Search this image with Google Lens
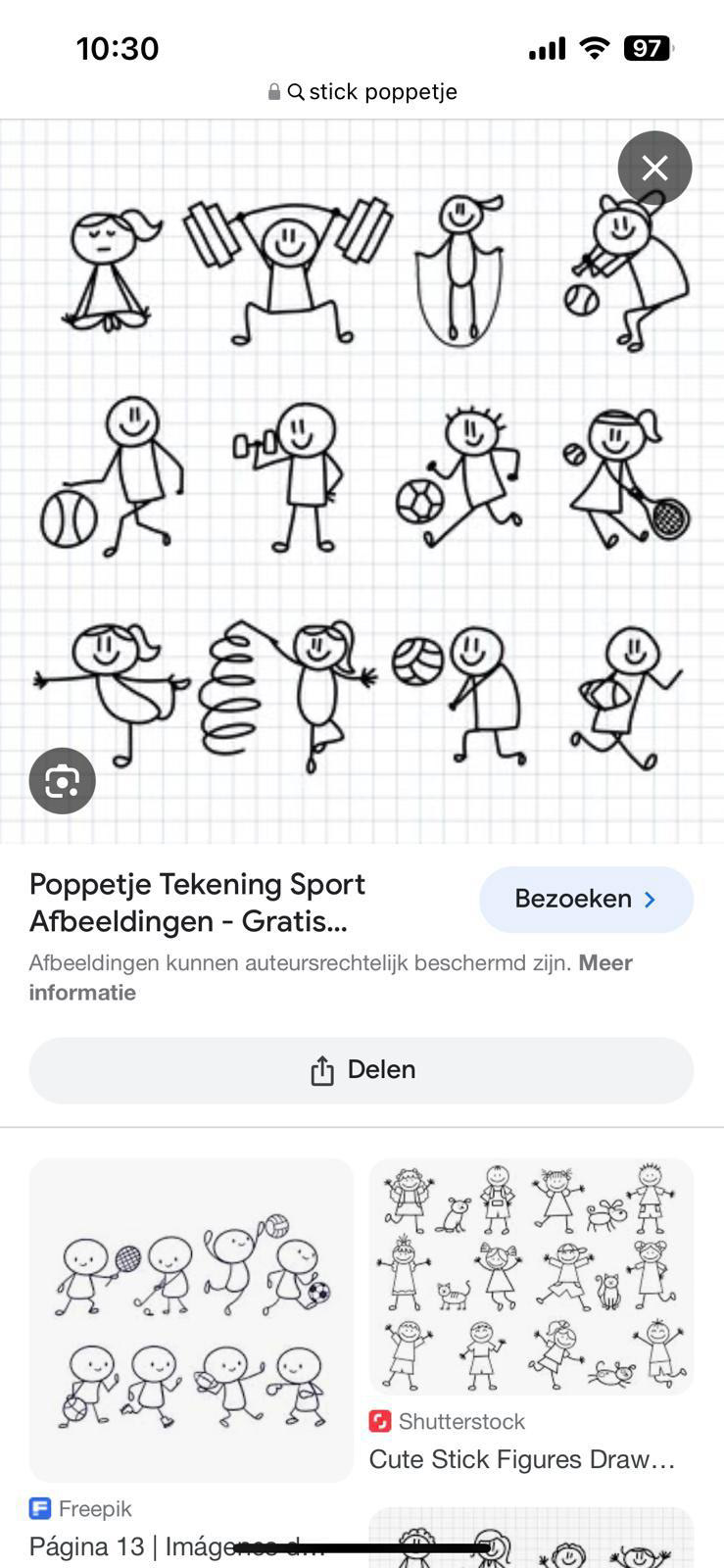Viewport: 724px width, 1568px height. coord(63,781)
